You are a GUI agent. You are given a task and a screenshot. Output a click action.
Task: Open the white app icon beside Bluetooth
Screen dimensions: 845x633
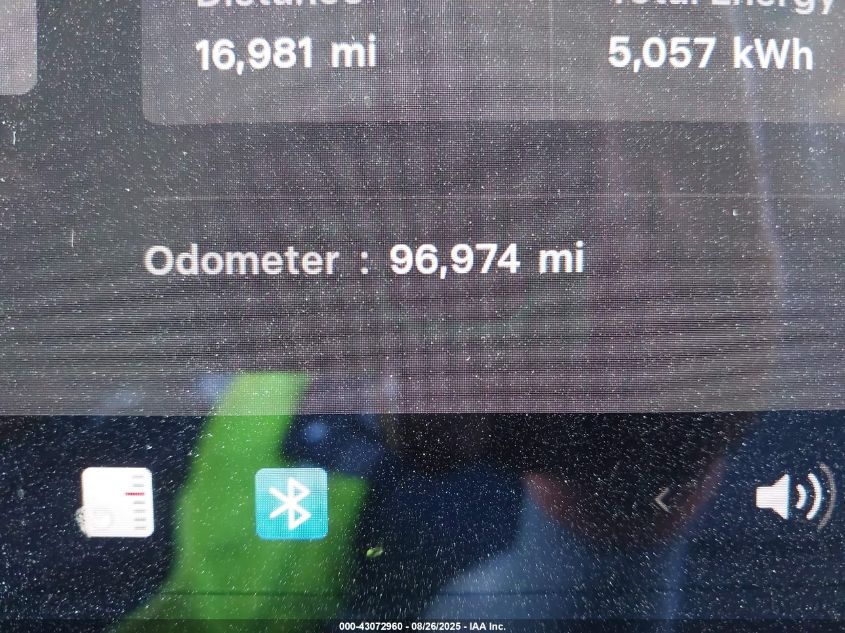coord(117,502)
